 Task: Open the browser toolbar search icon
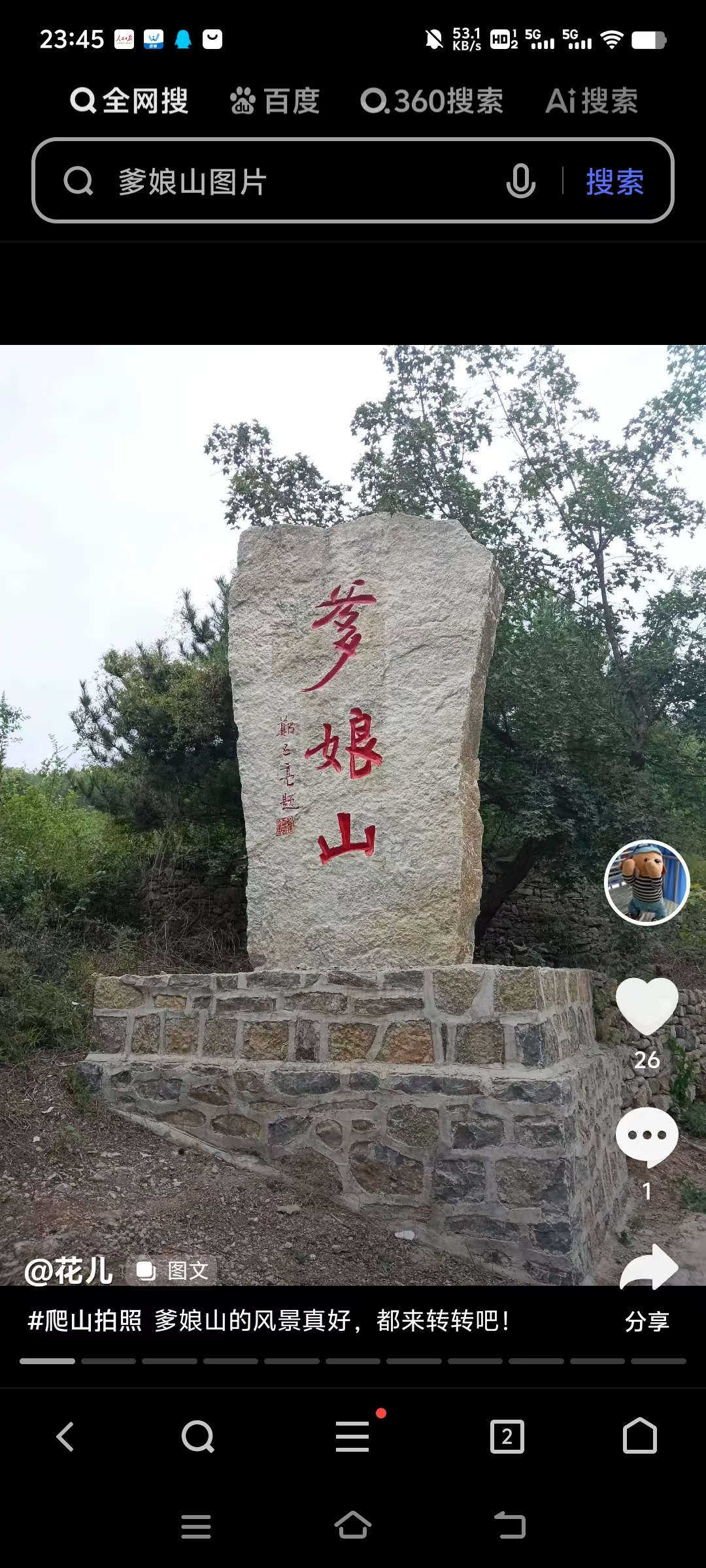pyautogui.click(x=197, y=1437)
